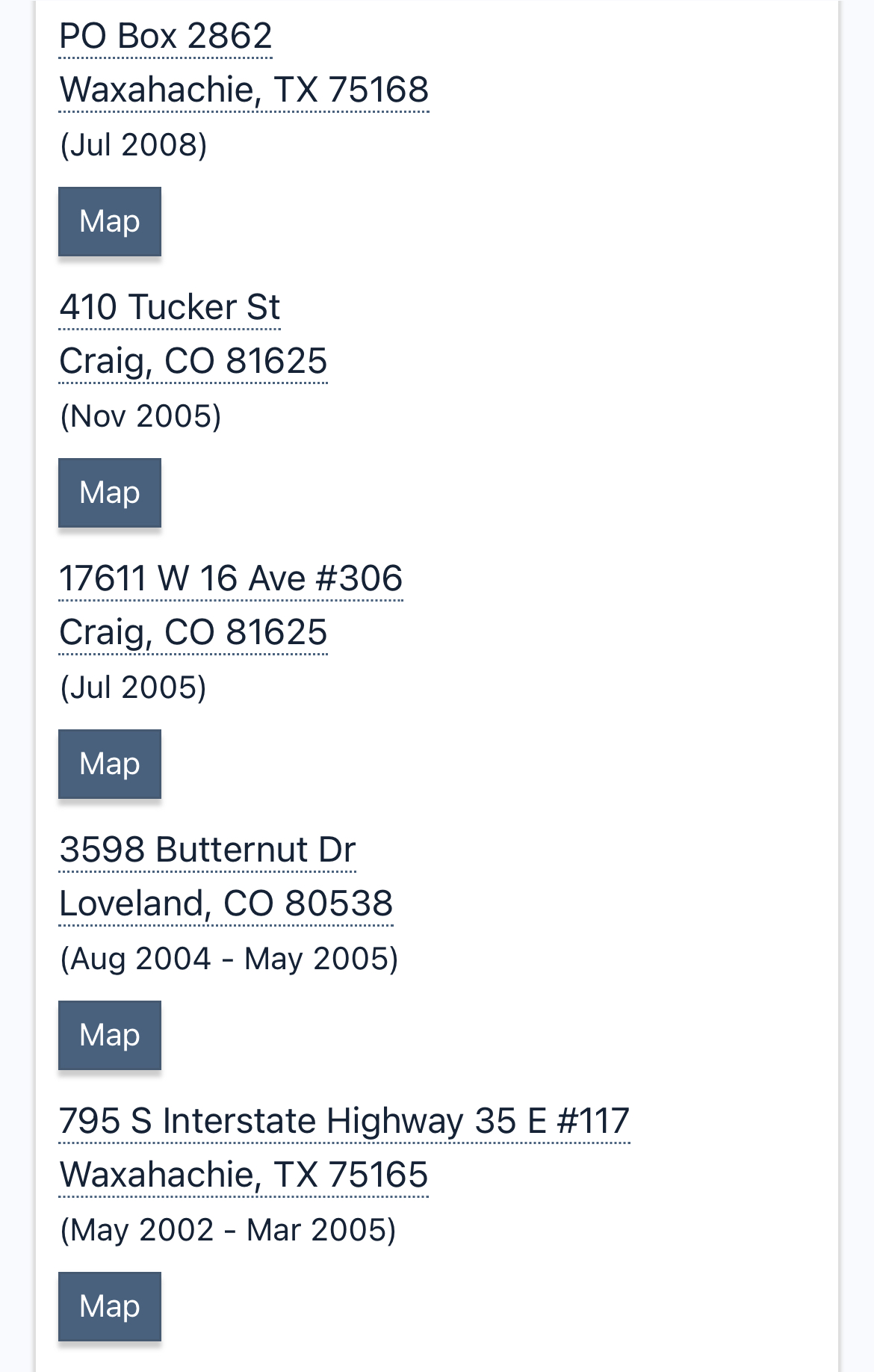This screenshot has height=1372, width=874.
Task: Open the Loveland, CO 80538 link
Action: tap(226, 904)
